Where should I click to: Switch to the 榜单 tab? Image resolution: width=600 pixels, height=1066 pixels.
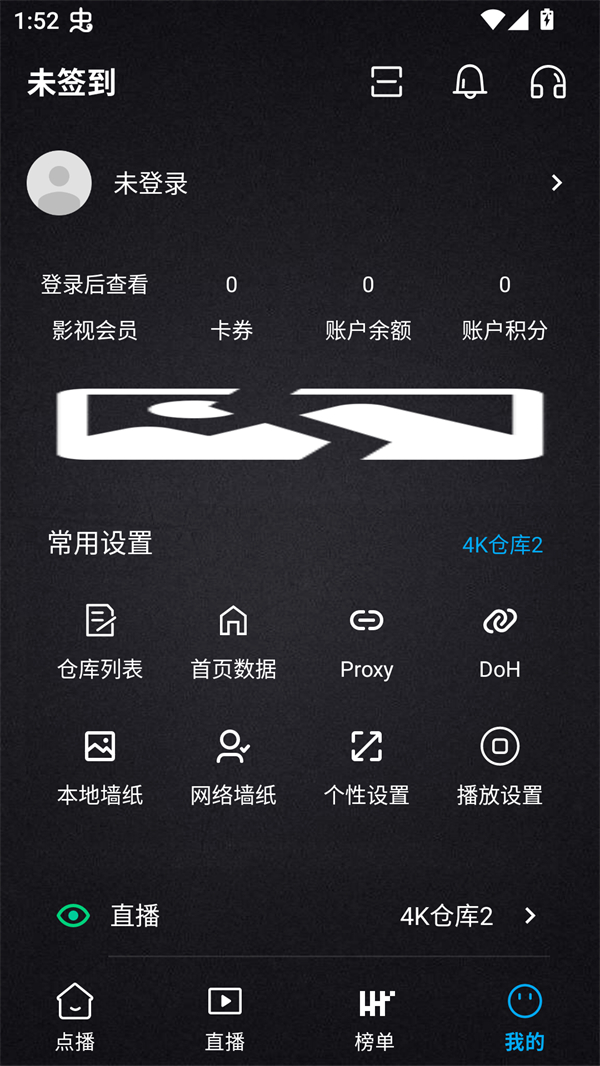(375, 1017)
